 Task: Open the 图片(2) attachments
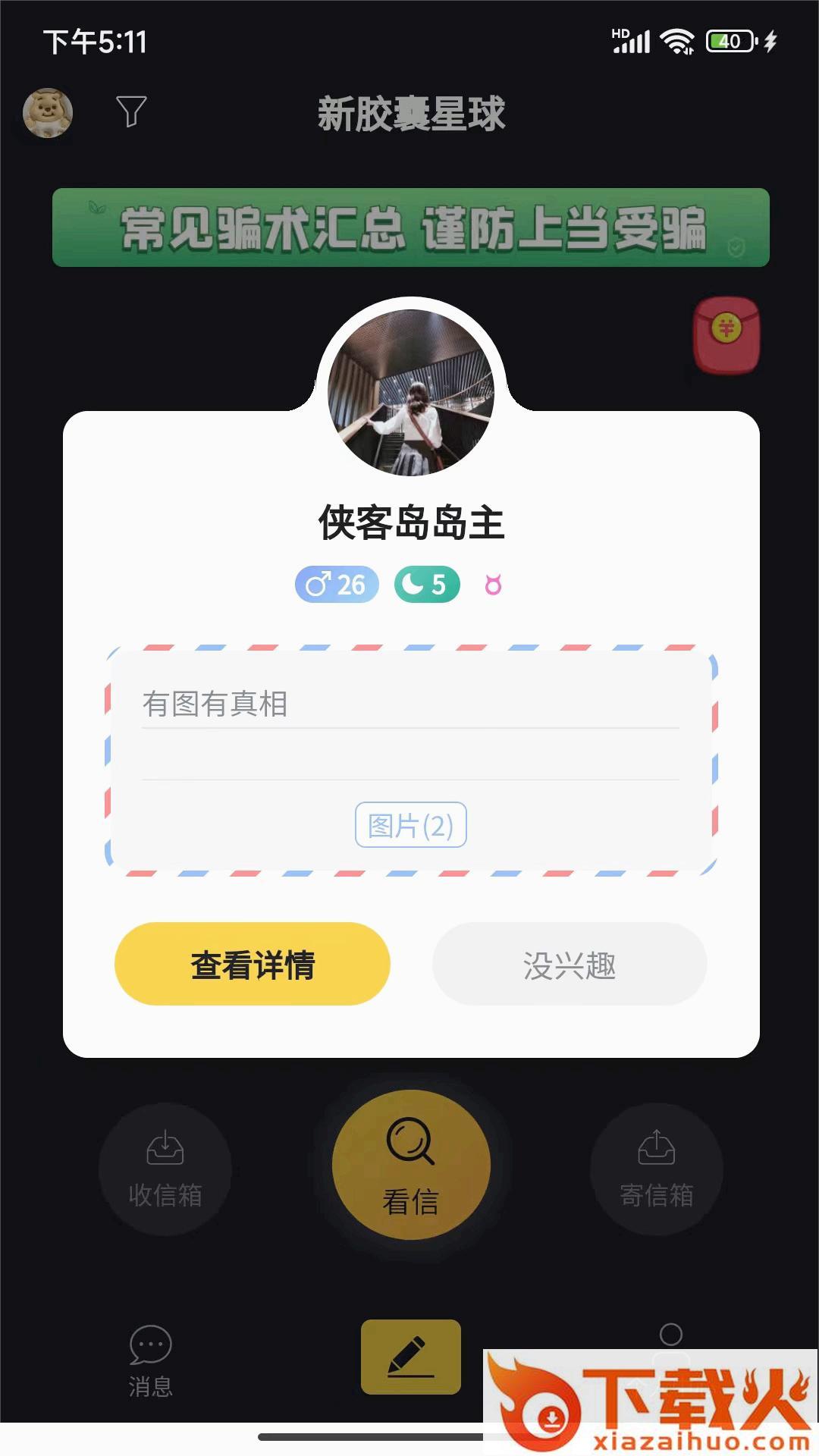coord(410,825)
